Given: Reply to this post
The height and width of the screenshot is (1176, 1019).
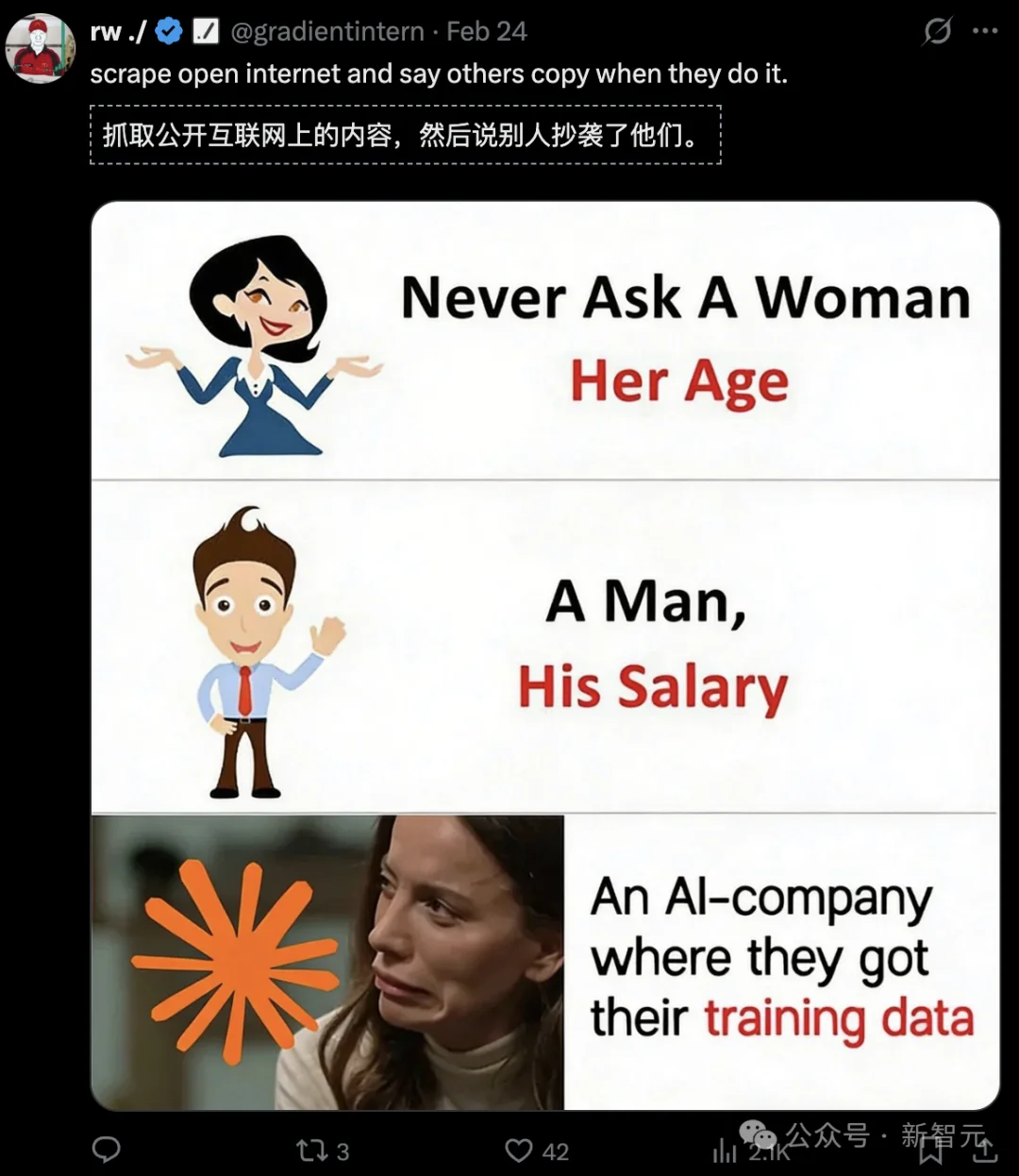Looking at the screenshot, I should [106, 1150].
